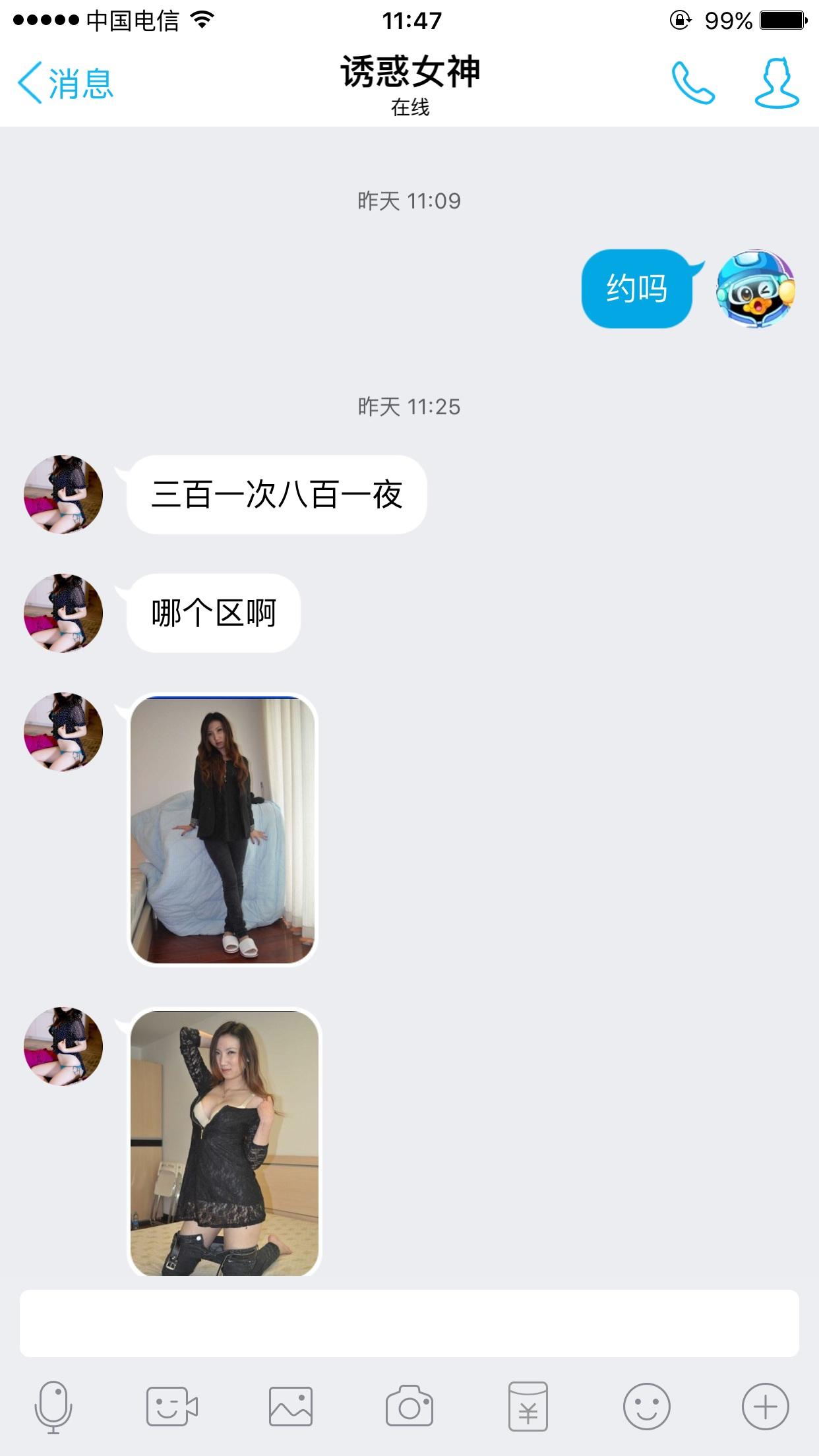Open the contact profile icon
Screen dimensions: 819x1456
[x=777, y=84]
